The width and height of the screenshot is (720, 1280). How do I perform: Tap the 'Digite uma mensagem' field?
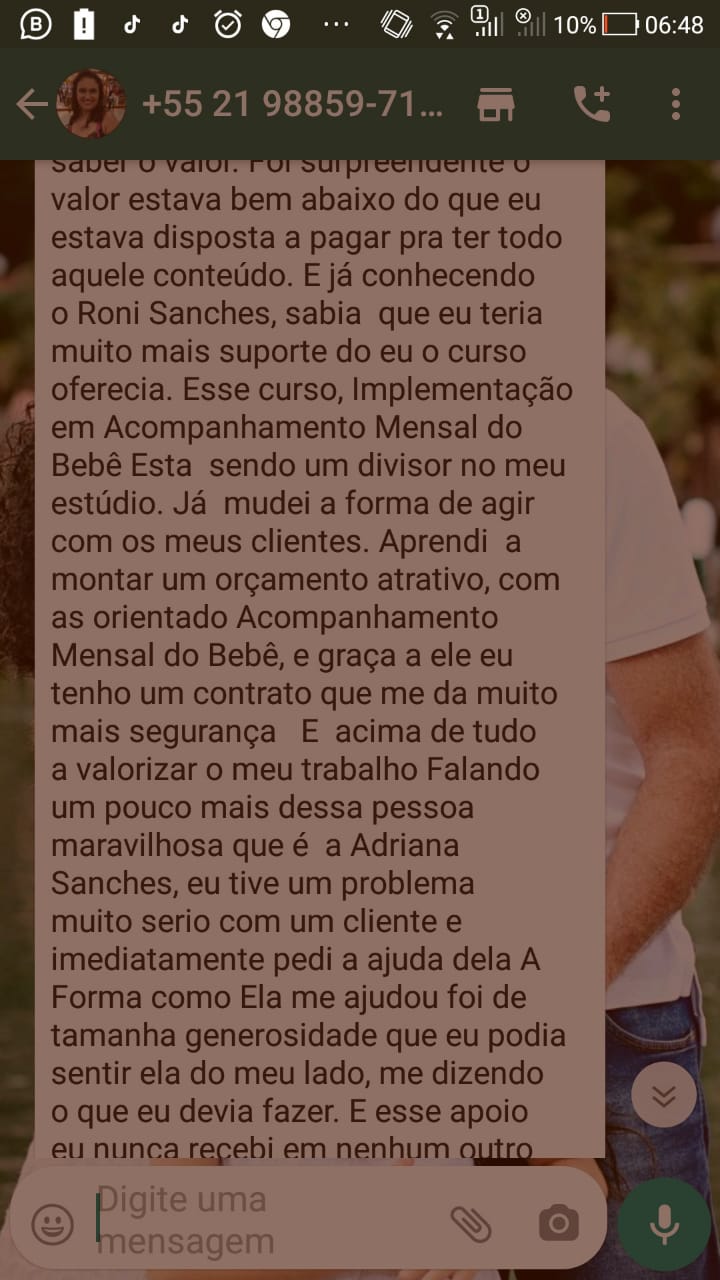(260, 1221)
